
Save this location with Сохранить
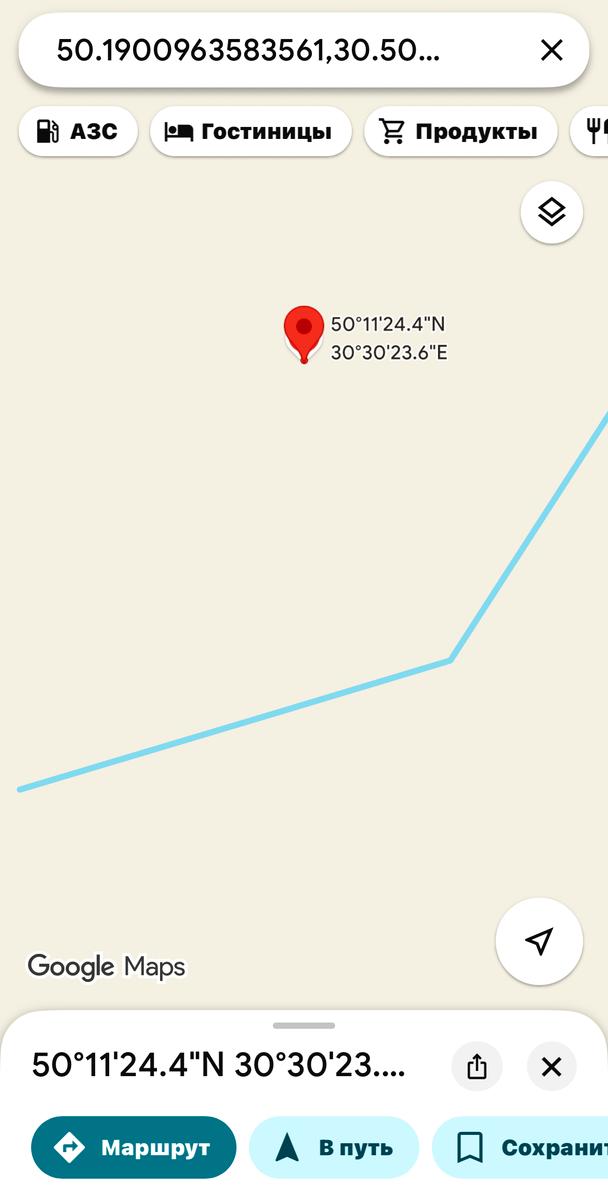(x=525, y=1147)
